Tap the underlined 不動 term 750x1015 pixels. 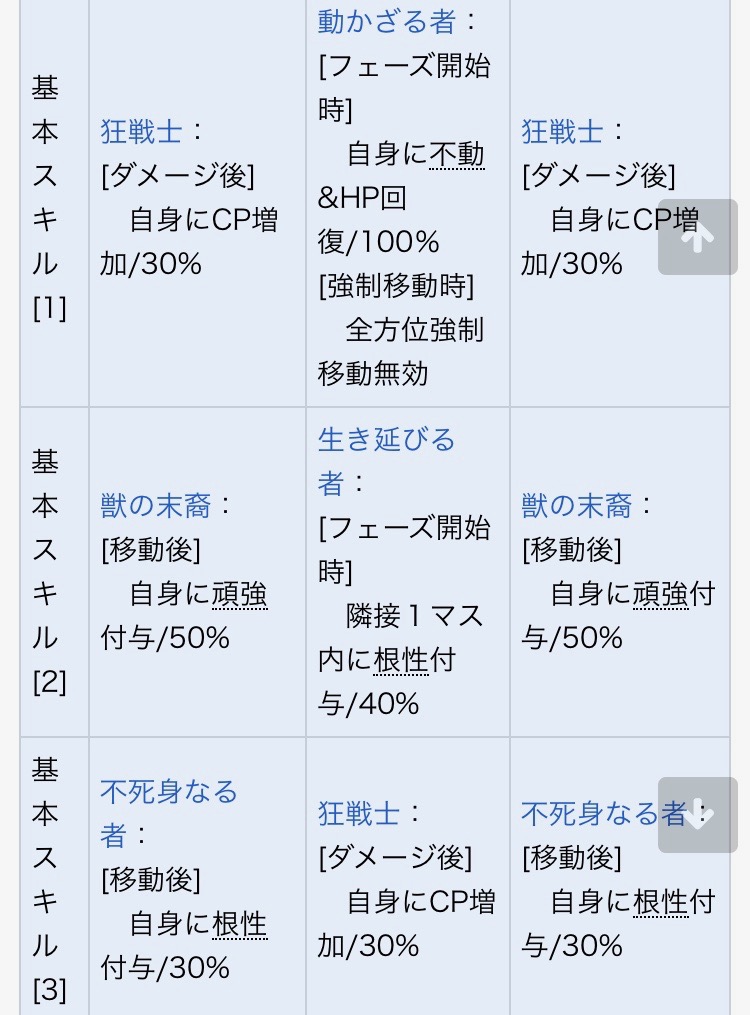pos(457,154)
